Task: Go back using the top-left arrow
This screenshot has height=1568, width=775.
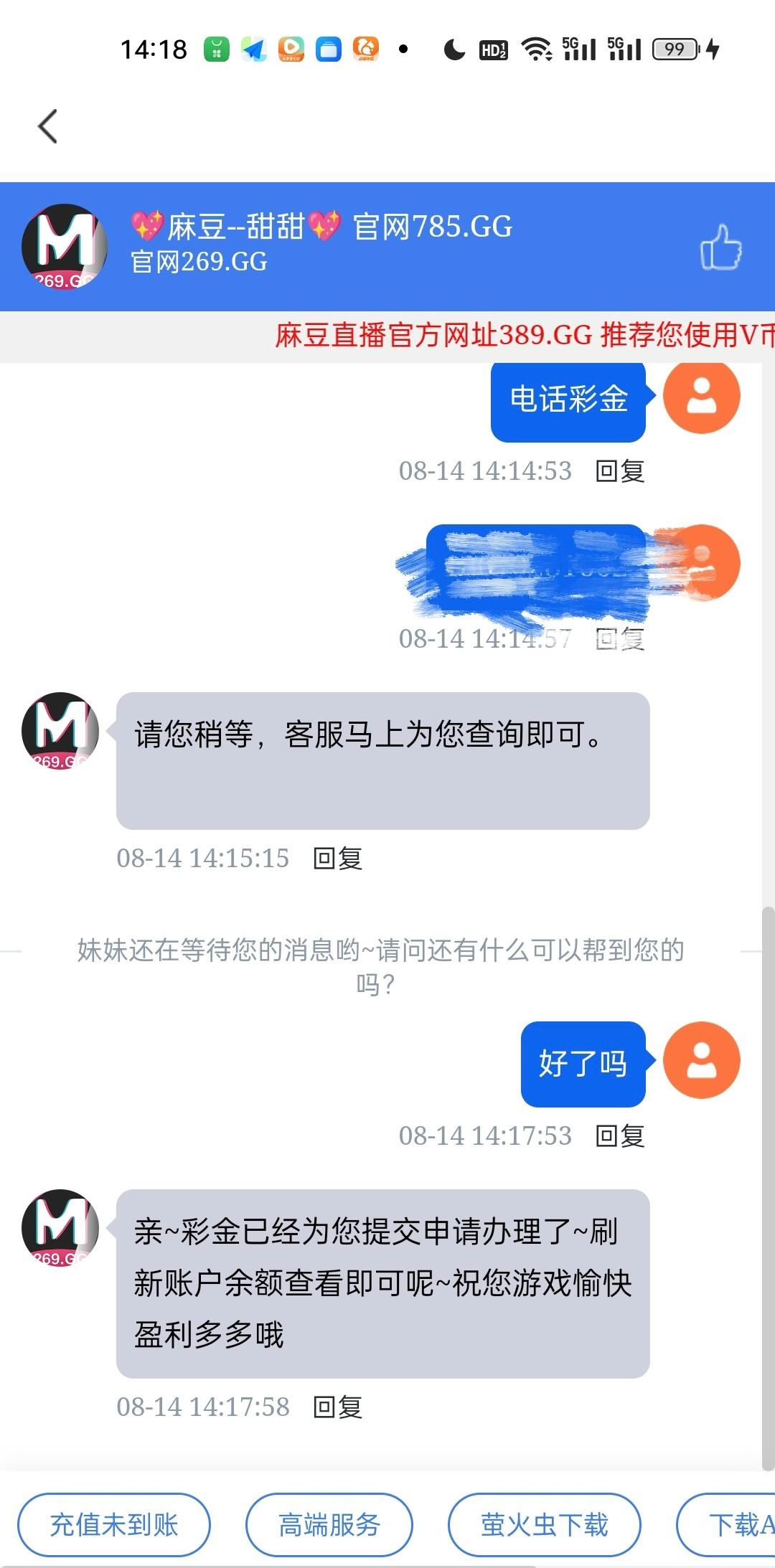Action: coord(47,126)
